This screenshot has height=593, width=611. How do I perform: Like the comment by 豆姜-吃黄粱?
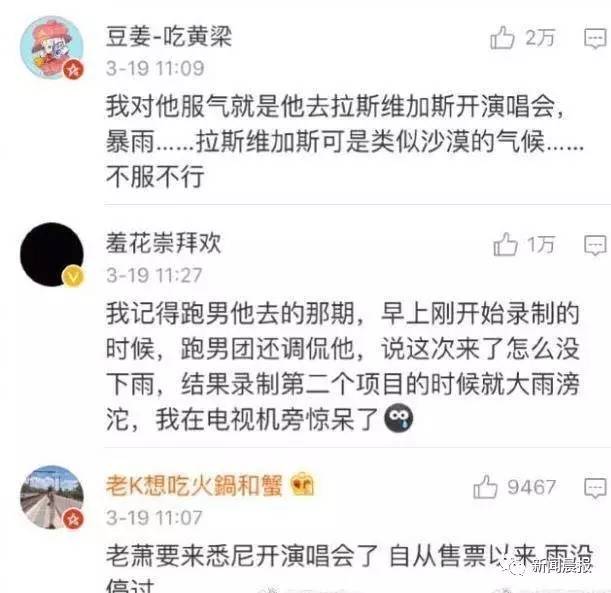coord(503,39)
